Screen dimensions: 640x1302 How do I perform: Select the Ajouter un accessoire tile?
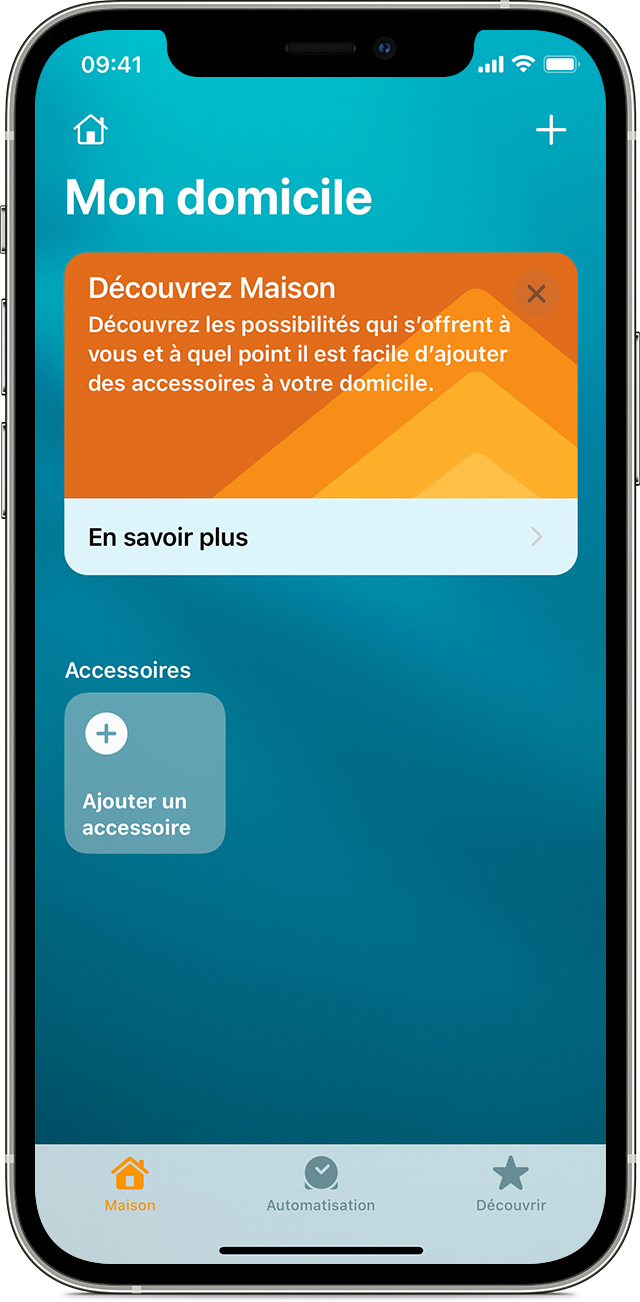[x=145, y=773]
